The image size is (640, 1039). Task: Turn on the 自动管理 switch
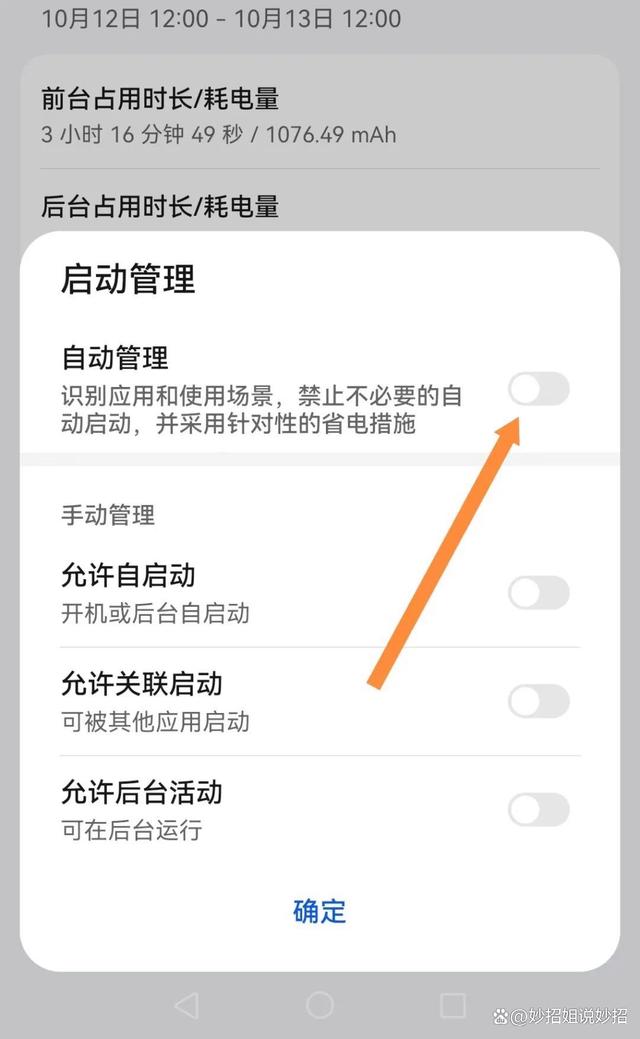point(539,389)
